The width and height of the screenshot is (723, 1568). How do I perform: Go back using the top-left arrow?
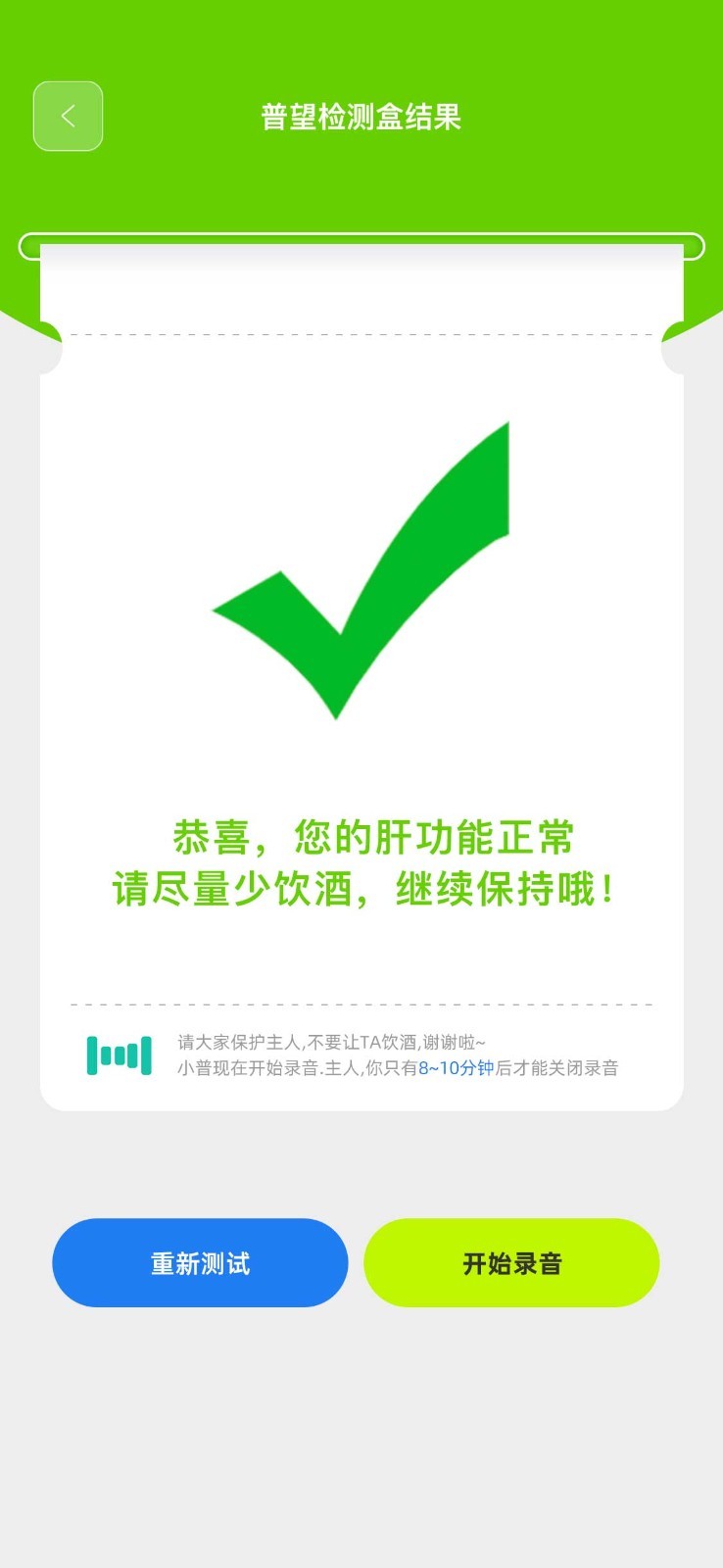coord(68,117)
